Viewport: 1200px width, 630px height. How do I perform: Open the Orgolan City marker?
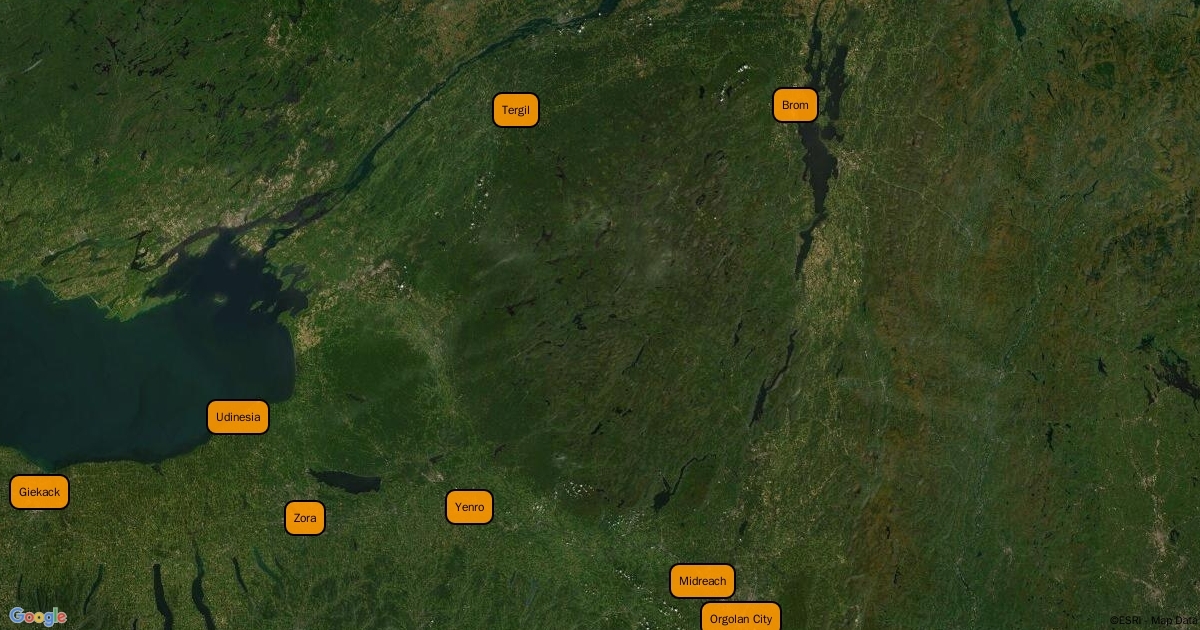click(741, 618)
